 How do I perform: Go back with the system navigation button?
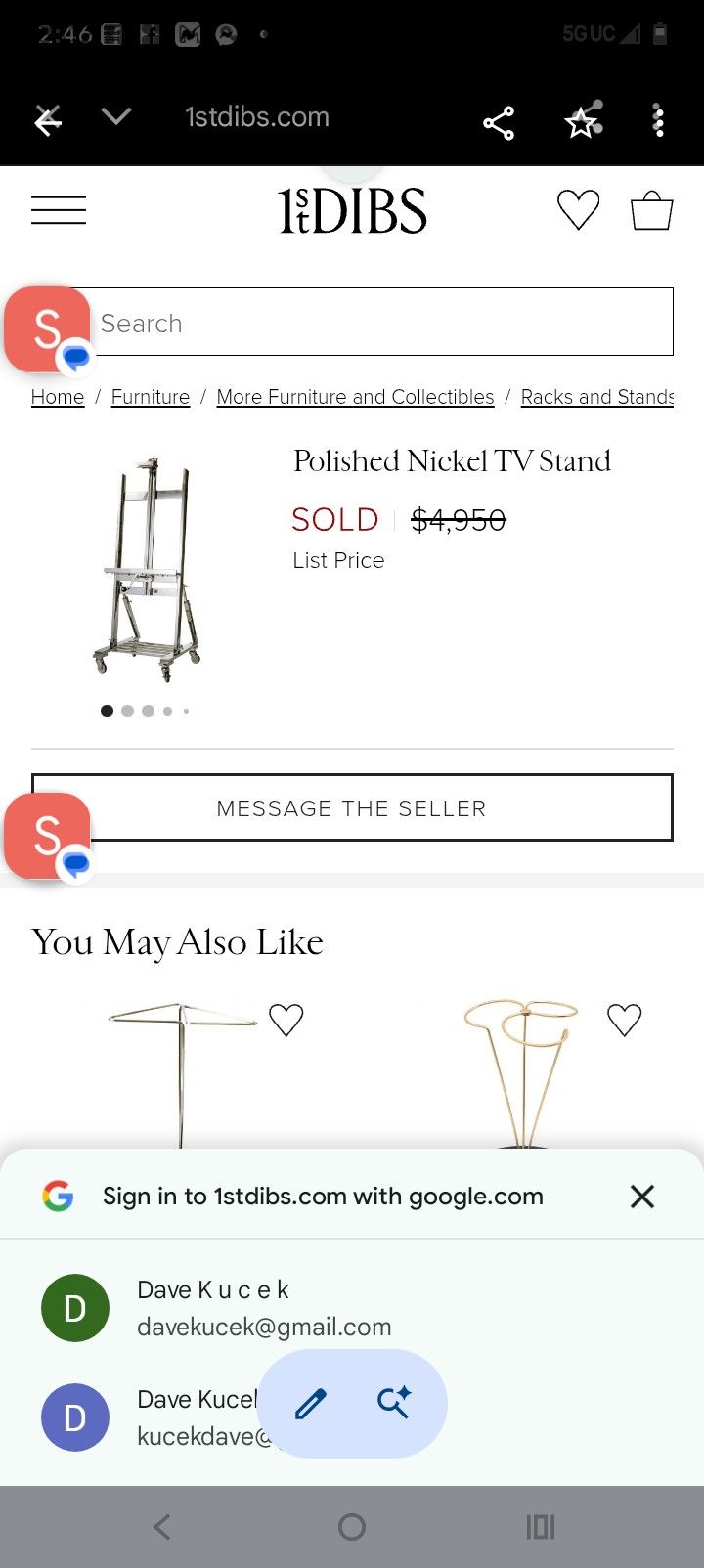162,1527
